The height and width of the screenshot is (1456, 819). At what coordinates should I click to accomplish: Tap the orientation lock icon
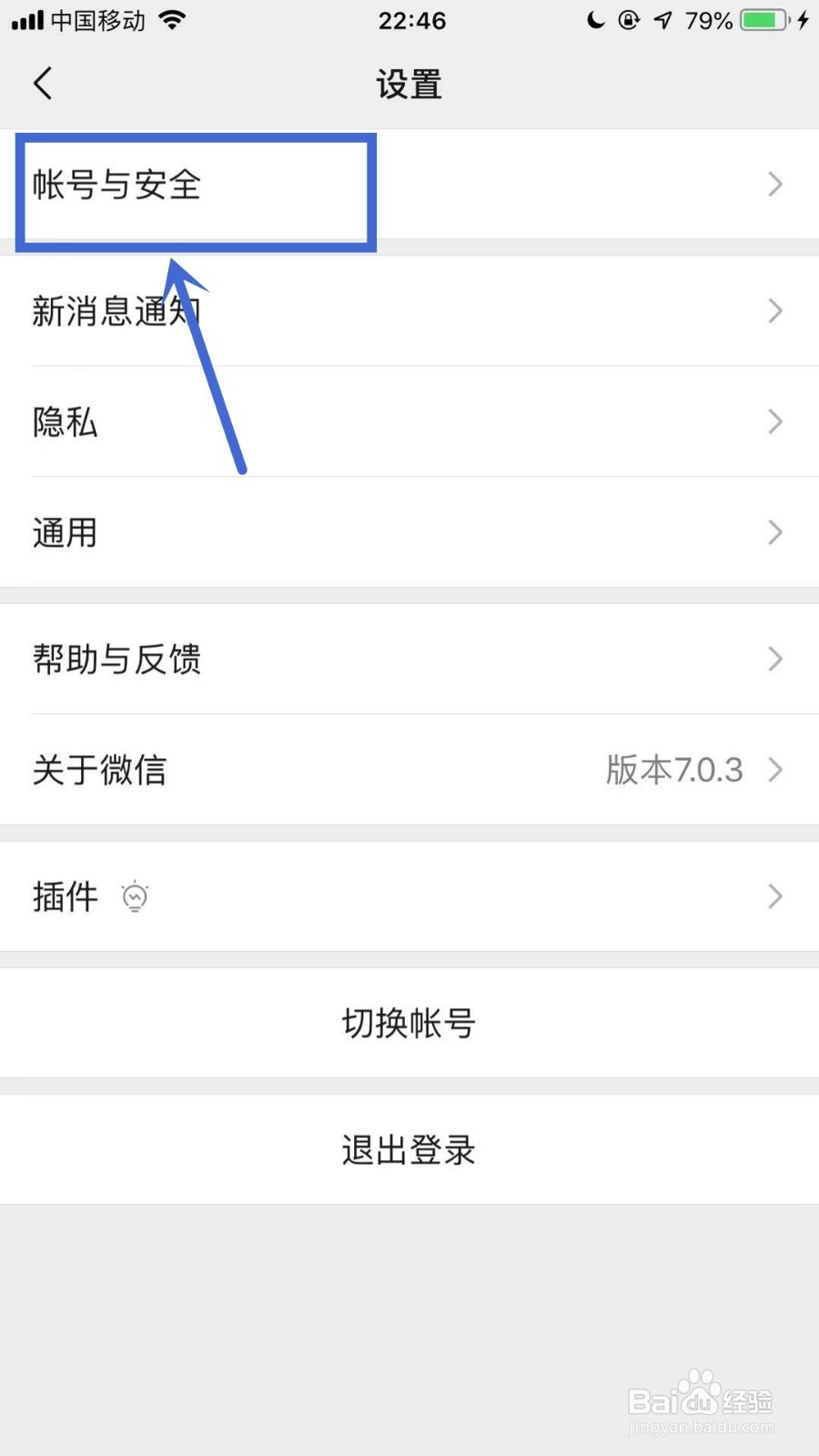630,20
